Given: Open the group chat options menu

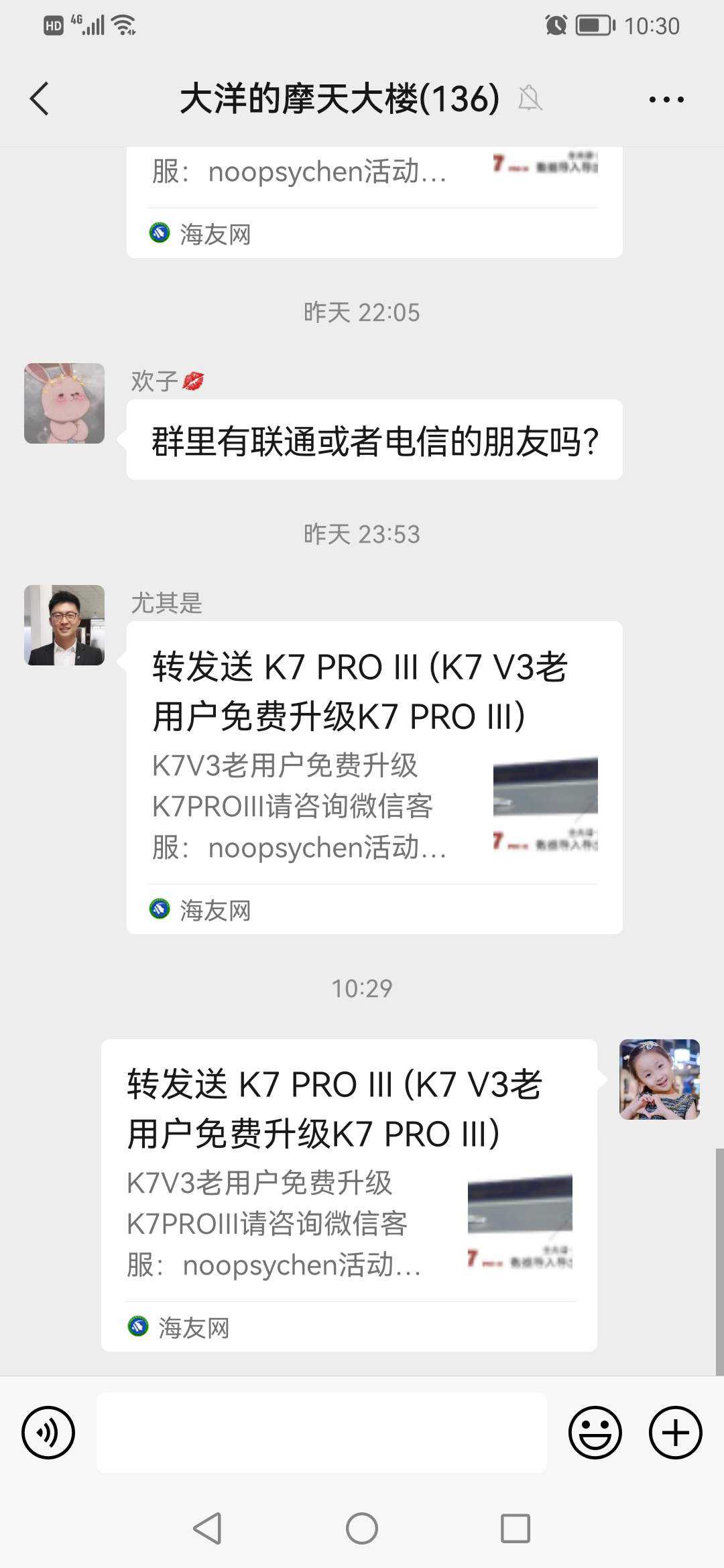Looking at the screenshot, I should pyautogui.click(x=666, y=99).
